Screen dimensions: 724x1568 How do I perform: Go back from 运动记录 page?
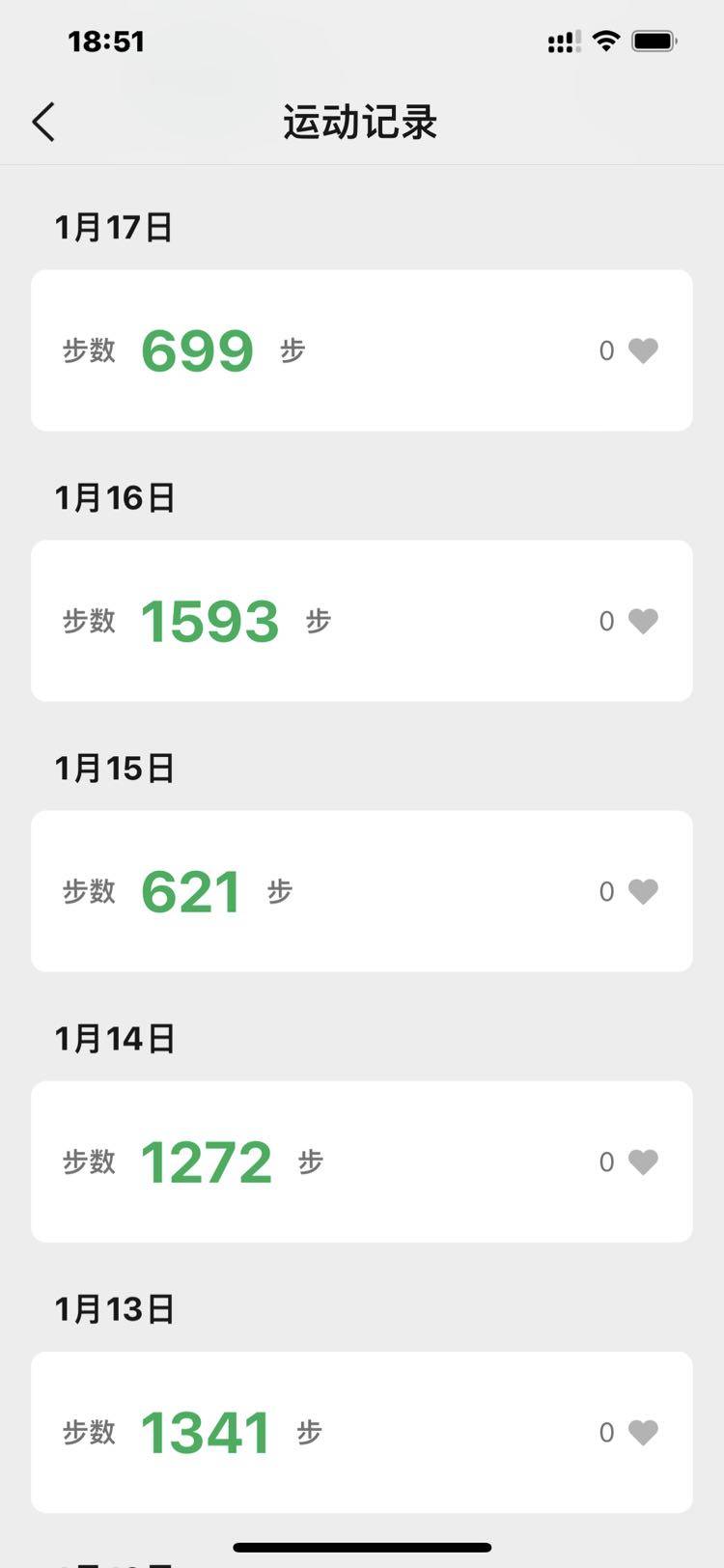coord(44,123)
